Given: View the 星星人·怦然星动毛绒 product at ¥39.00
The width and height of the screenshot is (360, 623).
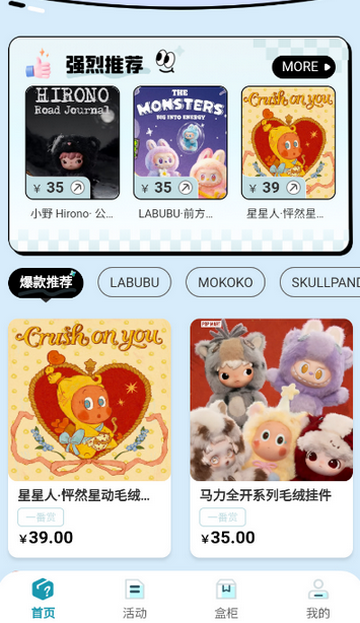Looking at the screenshot, I should point(89,438).
